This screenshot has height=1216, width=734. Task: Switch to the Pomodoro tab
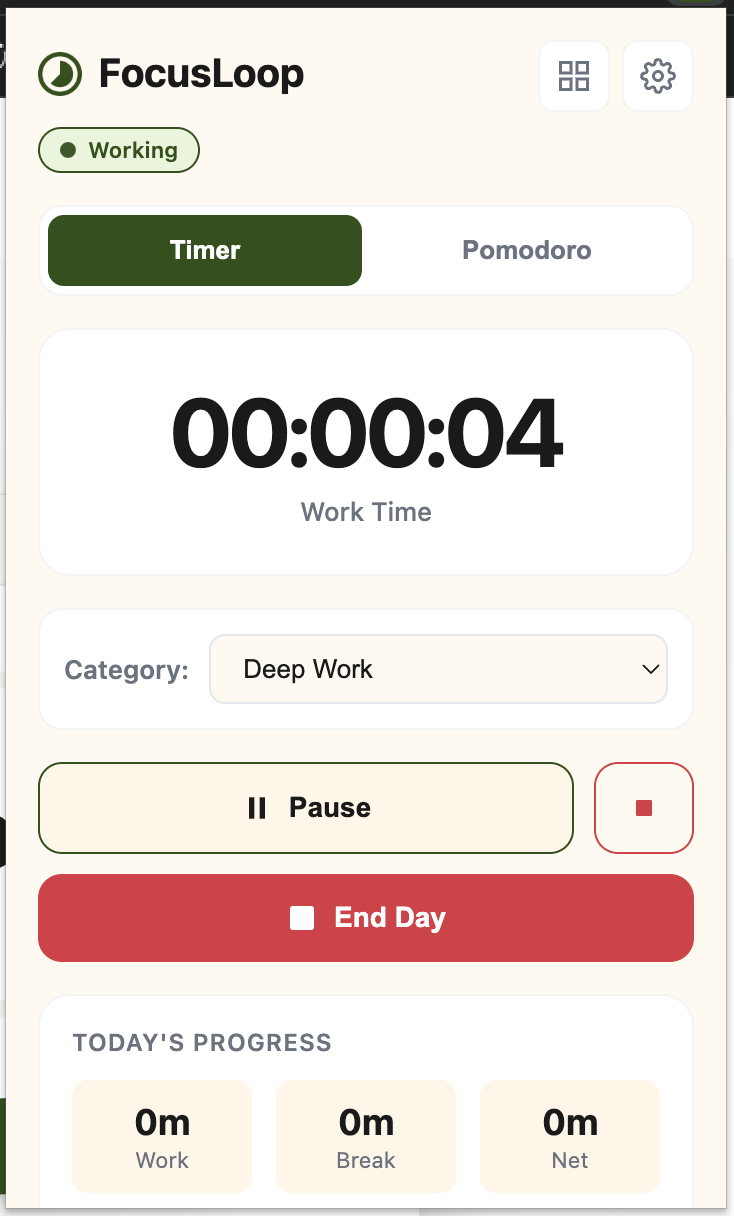coord(527,250)
